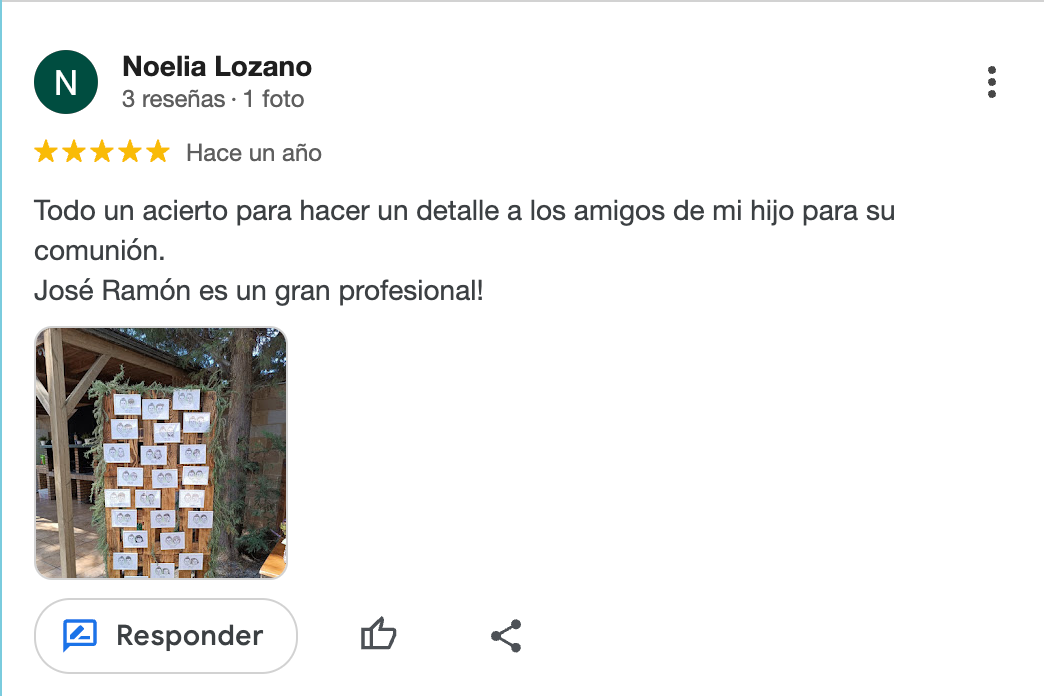Open the overflow menu on Noelia's review
This screenshot has height=696, width=1044.
[x=991, y=82]
